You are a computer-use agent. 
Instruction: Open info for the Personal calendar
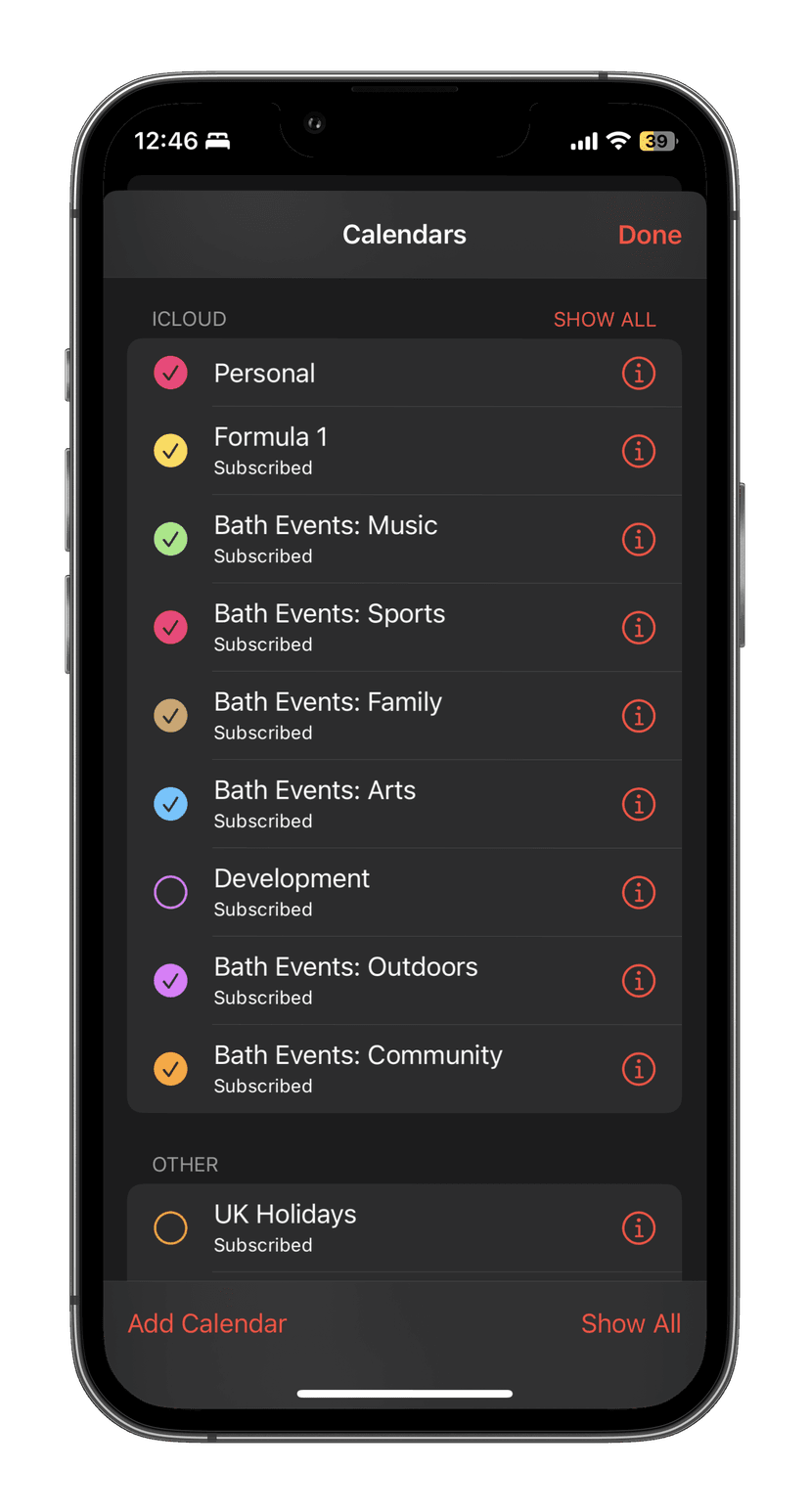pos(639,373)
